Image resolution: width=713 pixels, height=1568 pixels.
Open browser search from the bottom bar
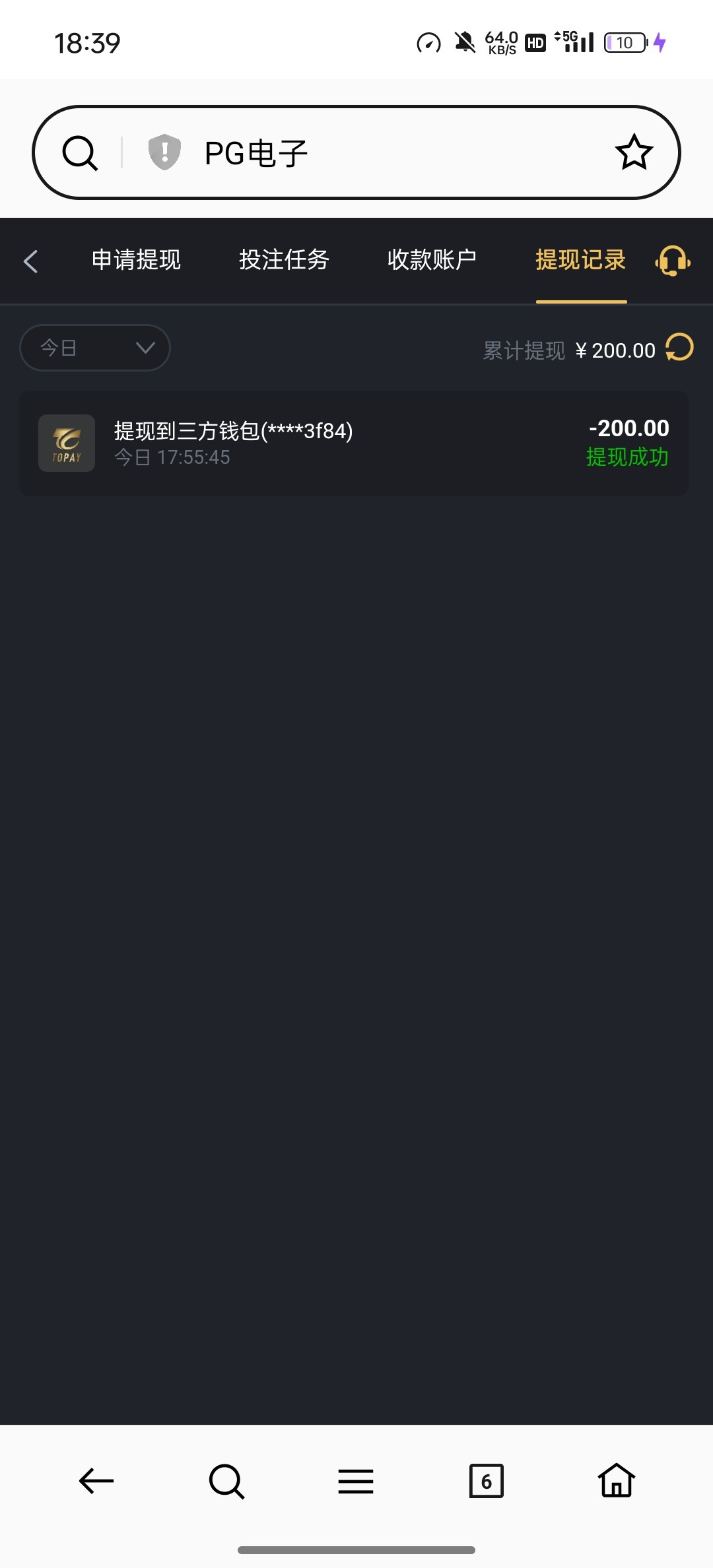click(x=226, y=1482)
